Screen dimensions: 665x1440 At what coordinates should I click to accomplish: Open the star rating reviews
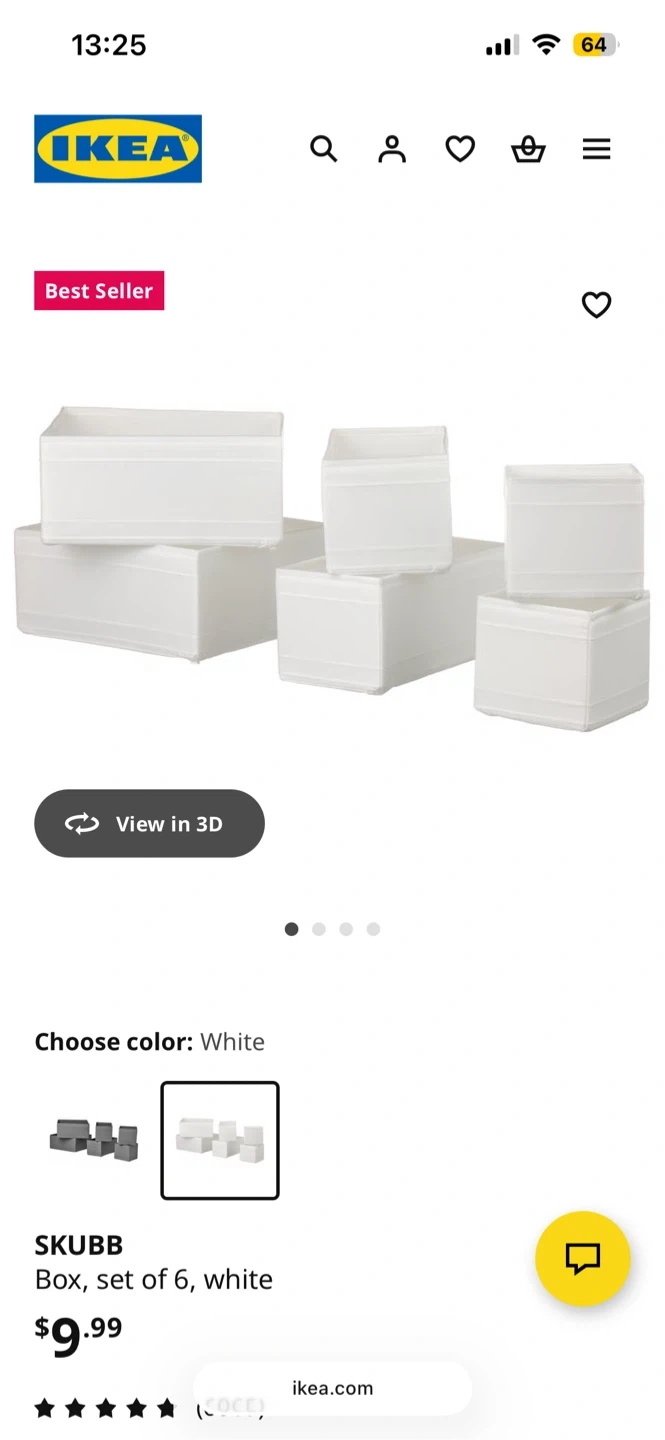coord(105,1409)
